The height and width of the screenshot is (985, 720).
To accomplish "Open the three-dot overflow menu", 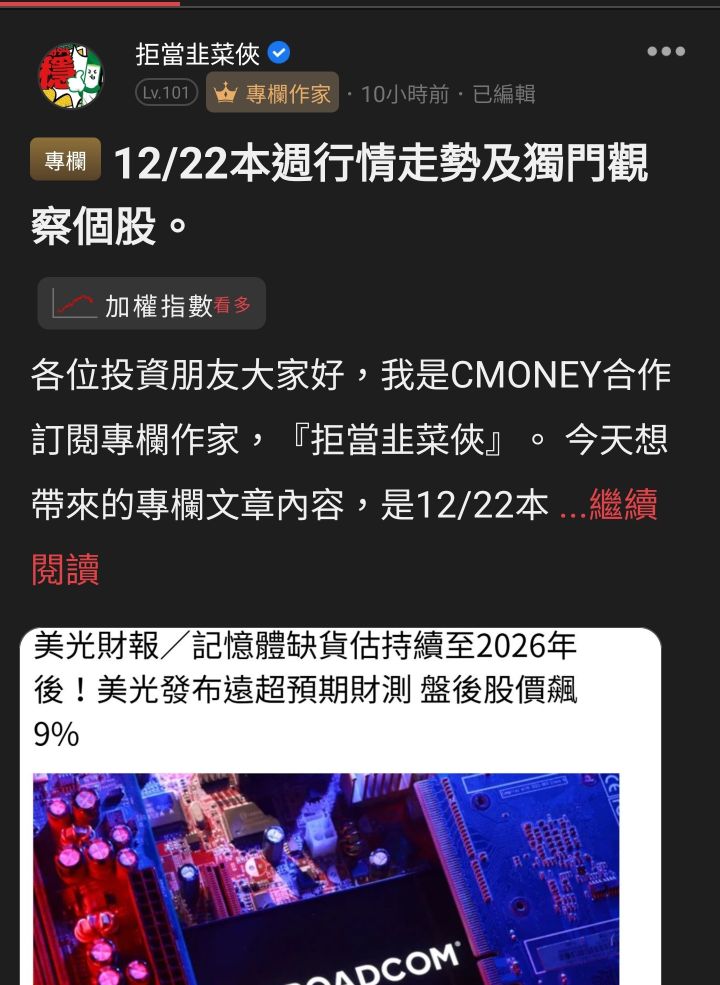I will click(x=665, y=52).
